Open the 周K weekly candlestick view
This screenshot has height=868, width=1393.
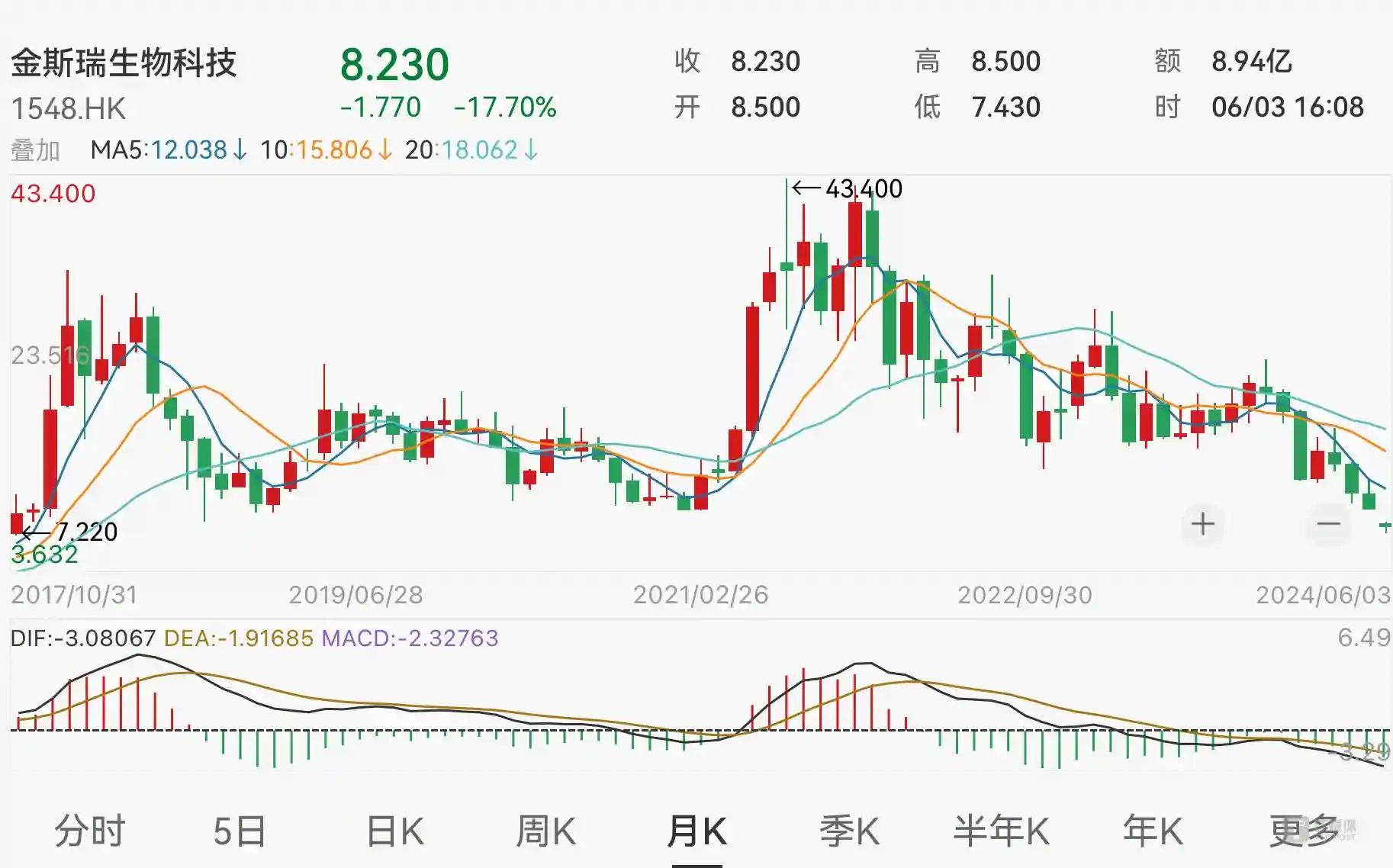click(545, 831)
